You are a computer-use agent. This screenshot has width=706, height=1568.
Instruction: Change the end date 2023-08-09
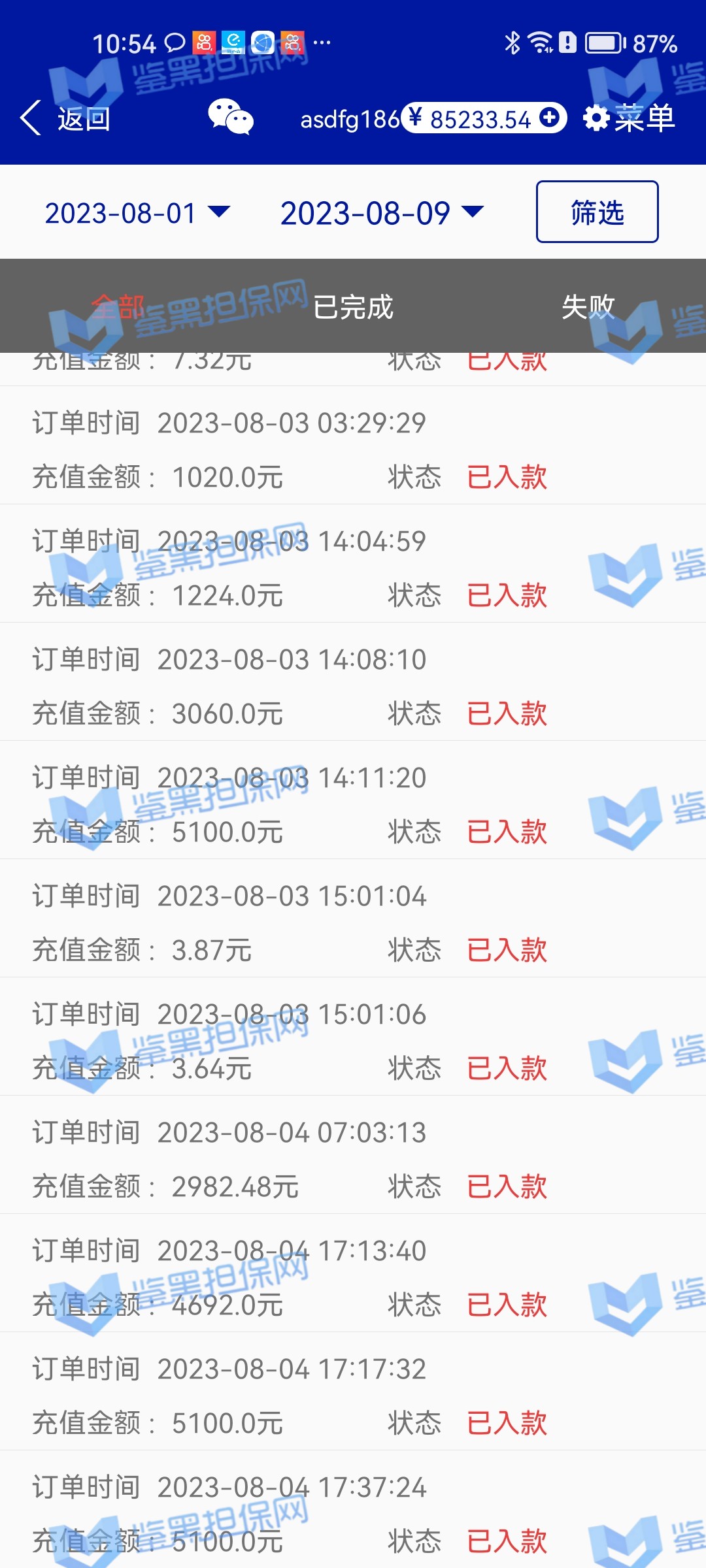pyautogui.click(x=382, y=213)
